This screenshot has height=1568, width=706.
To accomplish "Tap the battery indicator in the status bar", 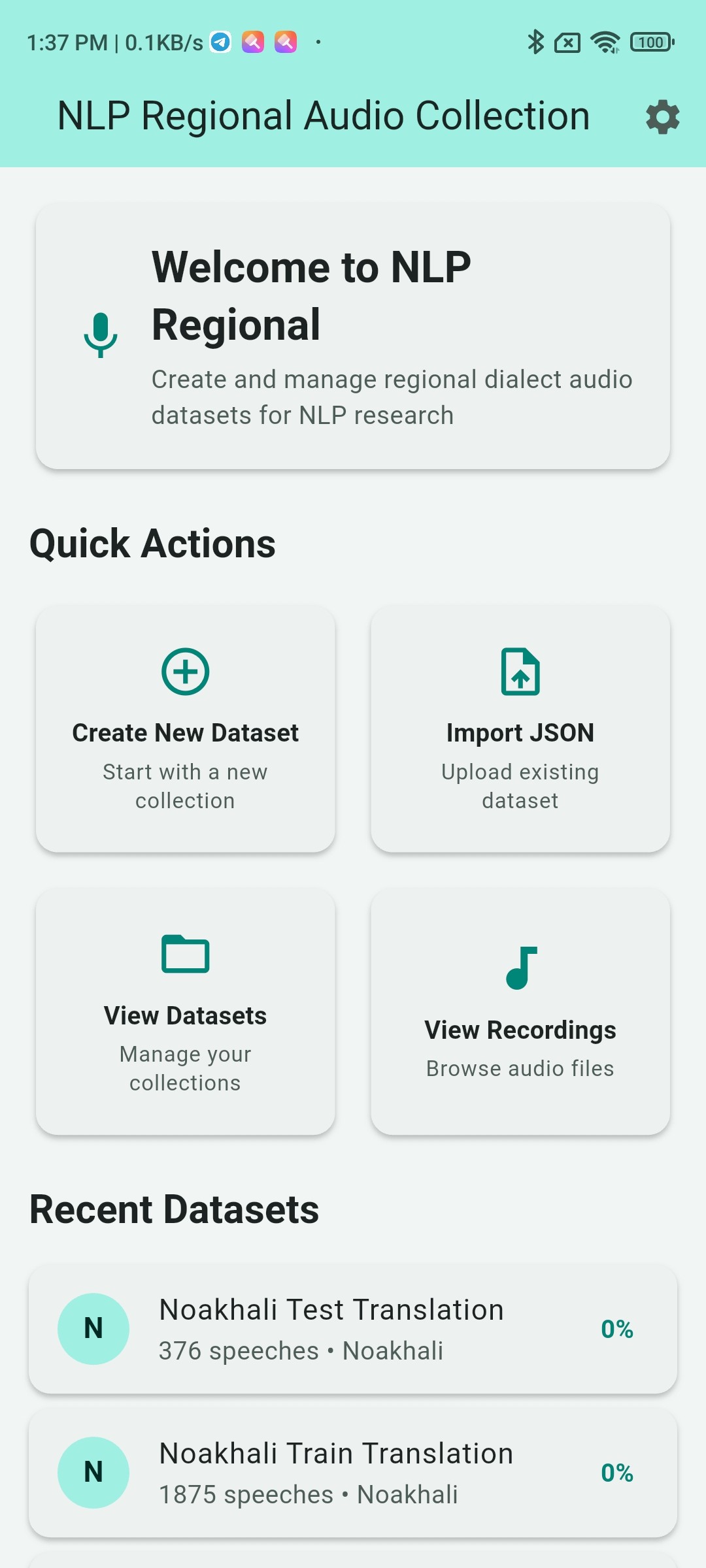I will click(650, 41).
